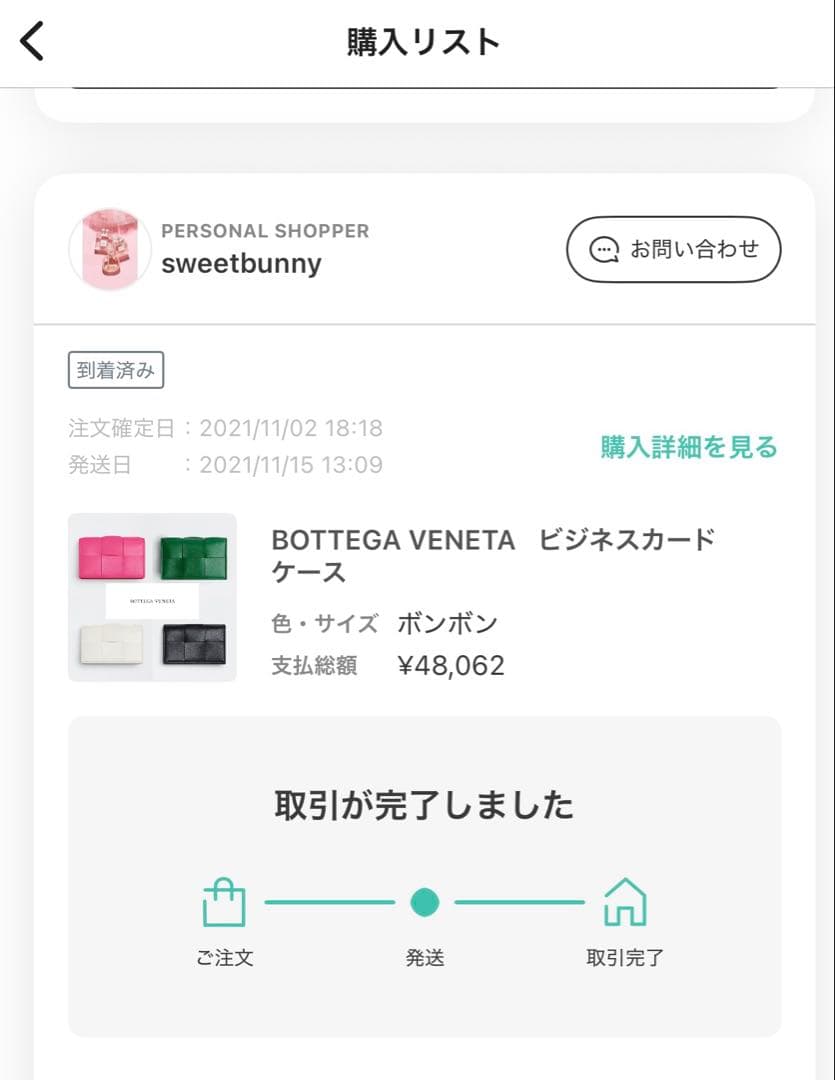The image size is (835, 1080).
Task: Open sweetbunny's profile avatar
Action: [109, 248]
